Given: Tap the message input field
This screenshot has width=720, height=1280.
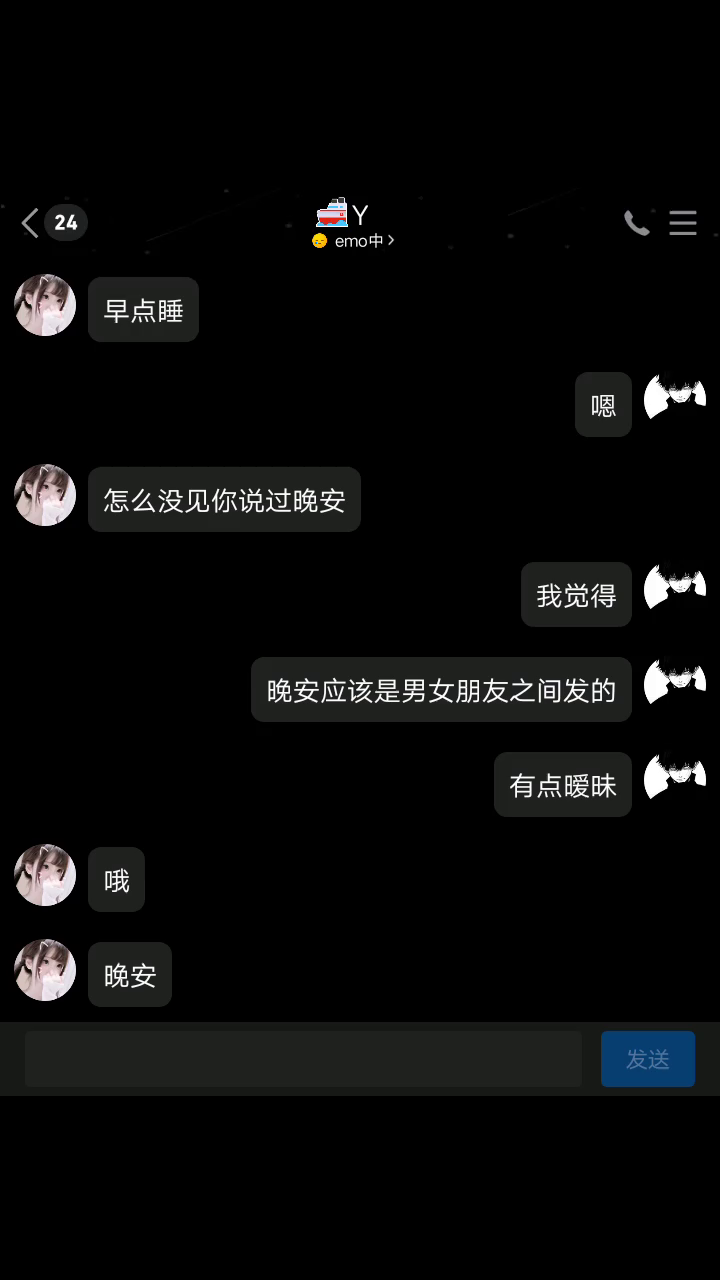Looking at the screenshot, I should 303,1059.
